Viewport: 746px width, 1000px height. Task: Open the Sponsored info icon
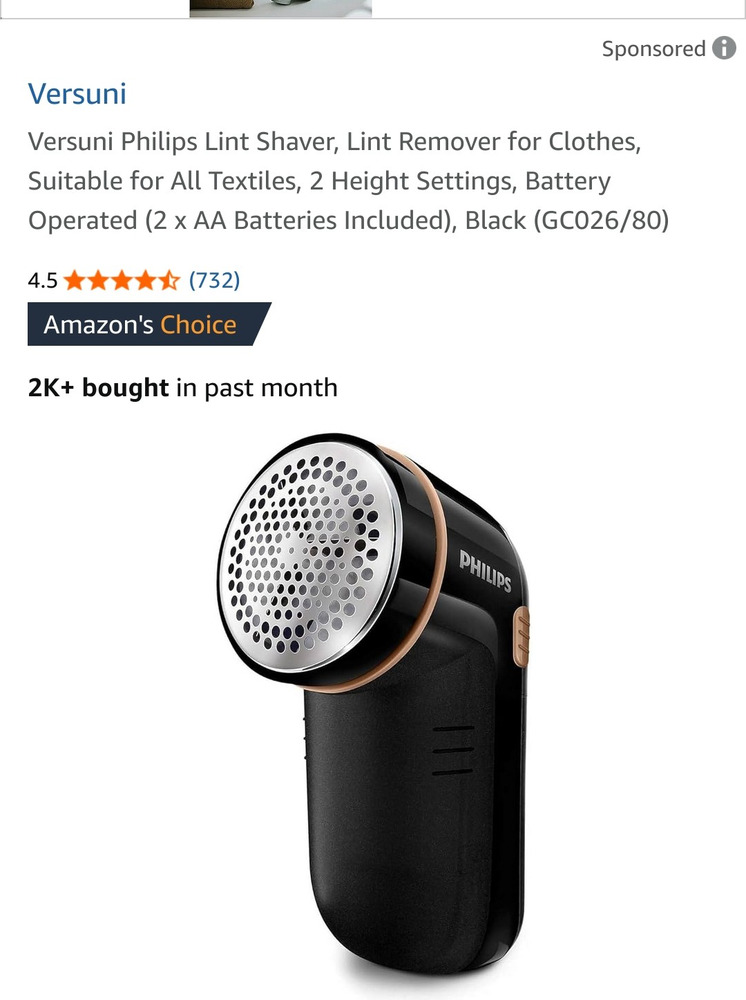(724, 48)
